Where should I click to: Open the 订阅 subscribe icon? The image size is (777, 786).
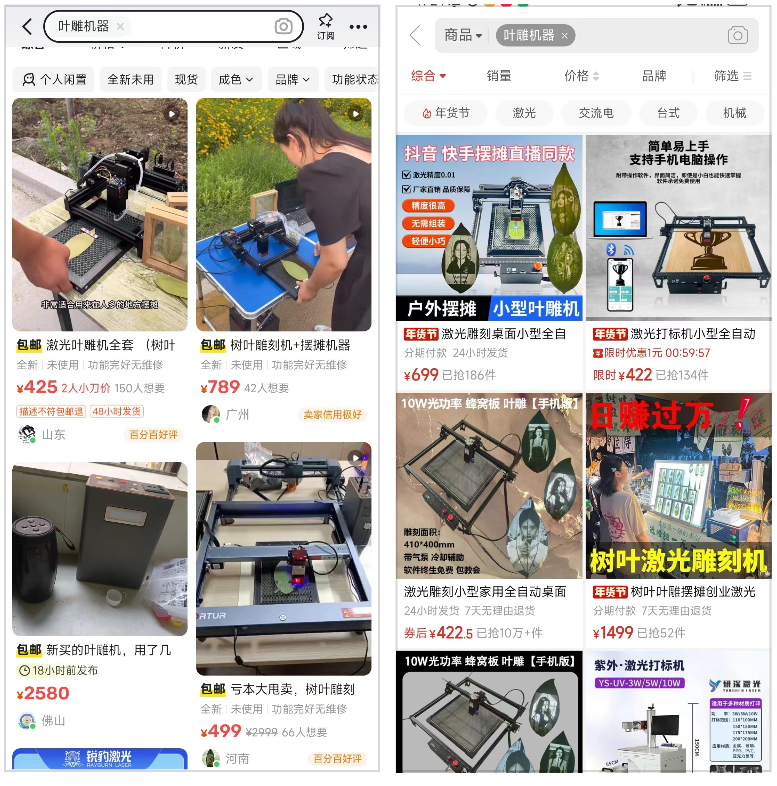tap(325, 26)
